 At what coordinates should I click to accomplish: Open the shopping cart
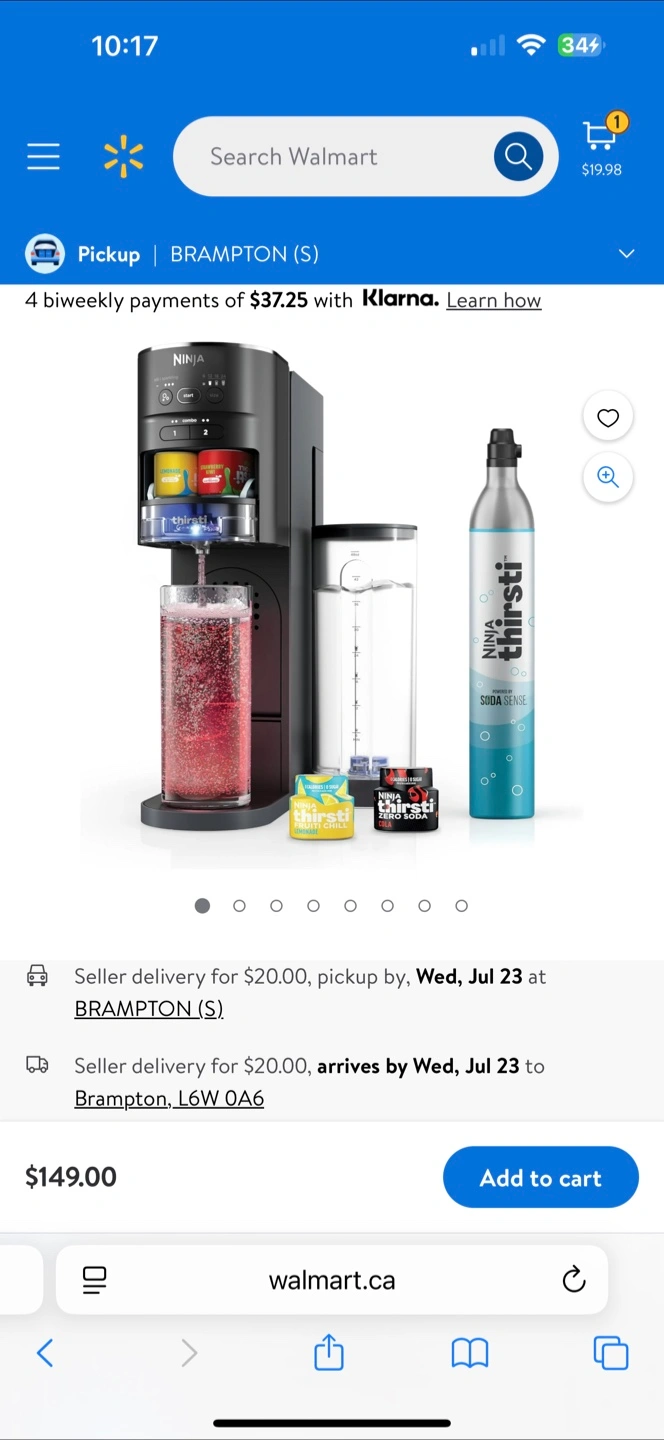(x=601, y=147)
